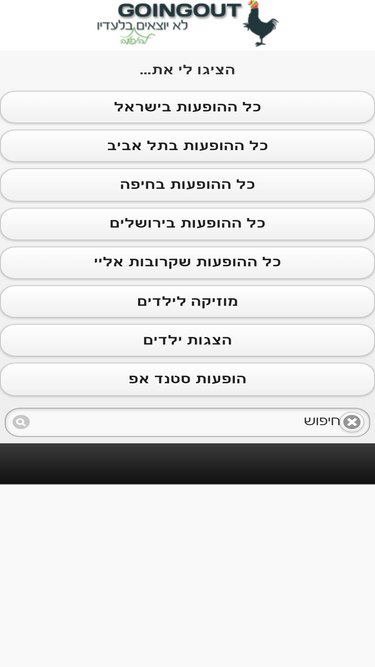This screenshot has height=667, width=375.
Task: Show כל ההופעות בחיפה
Action: [188, 185]
